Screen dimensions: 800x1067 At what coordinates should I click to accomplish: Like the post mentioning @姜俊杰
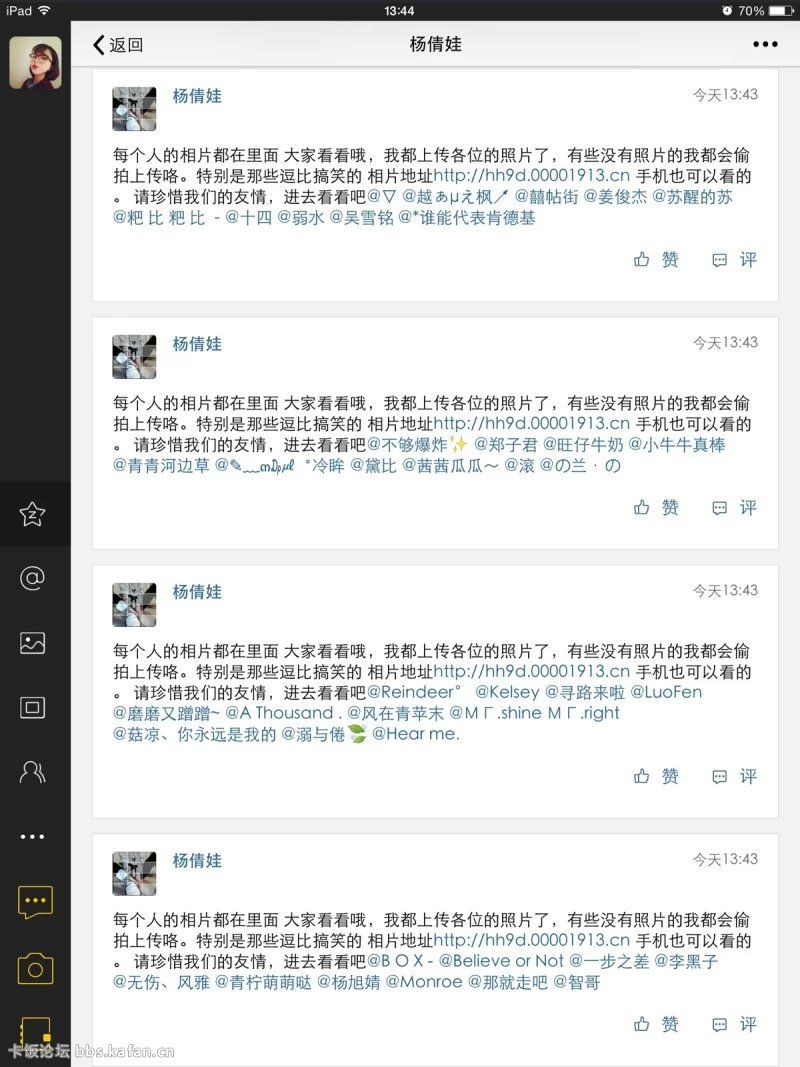point(656,260)
